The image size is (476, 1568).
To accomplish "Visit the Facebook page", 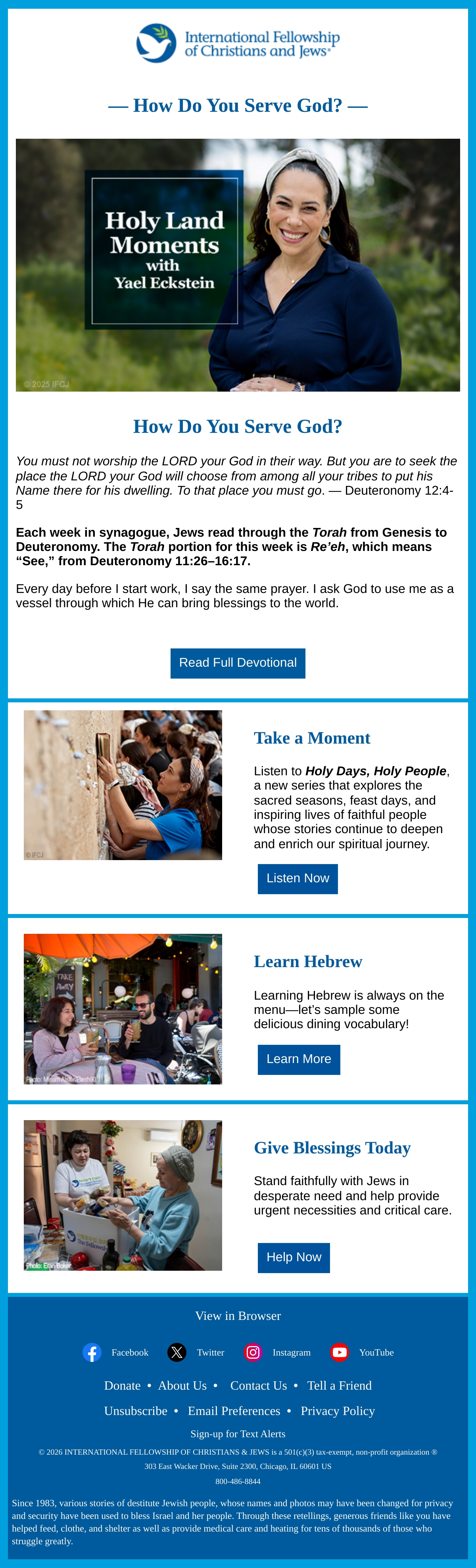I will coord(116,1352).
